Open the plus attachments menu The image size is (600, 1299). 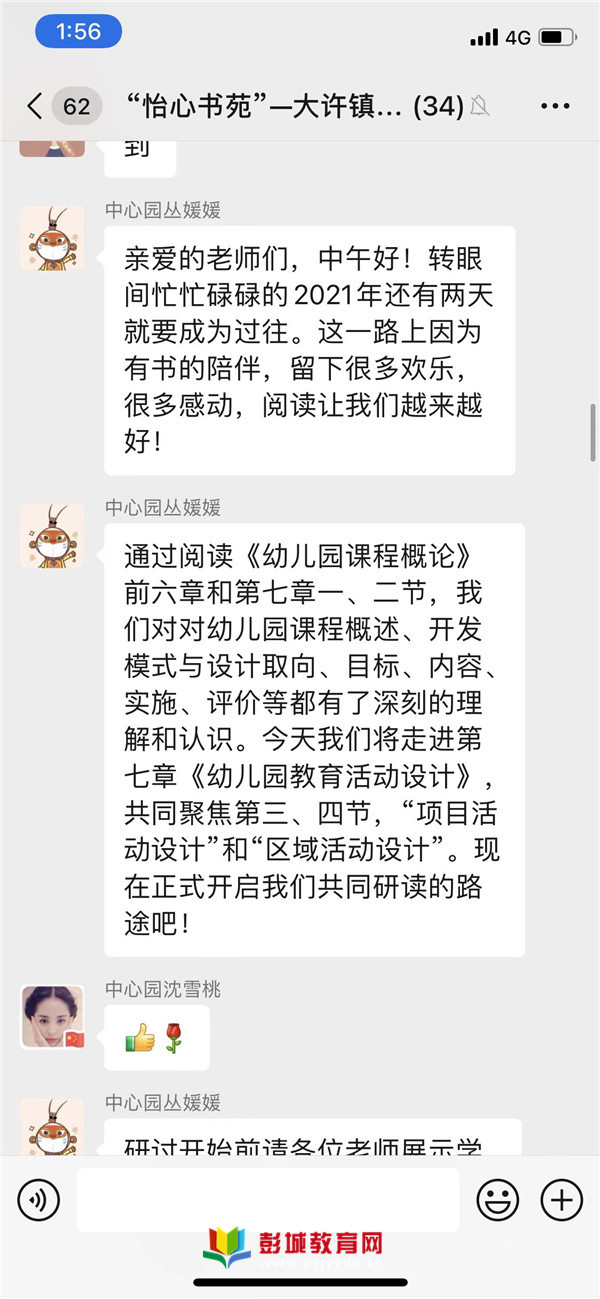[561, 1199]
